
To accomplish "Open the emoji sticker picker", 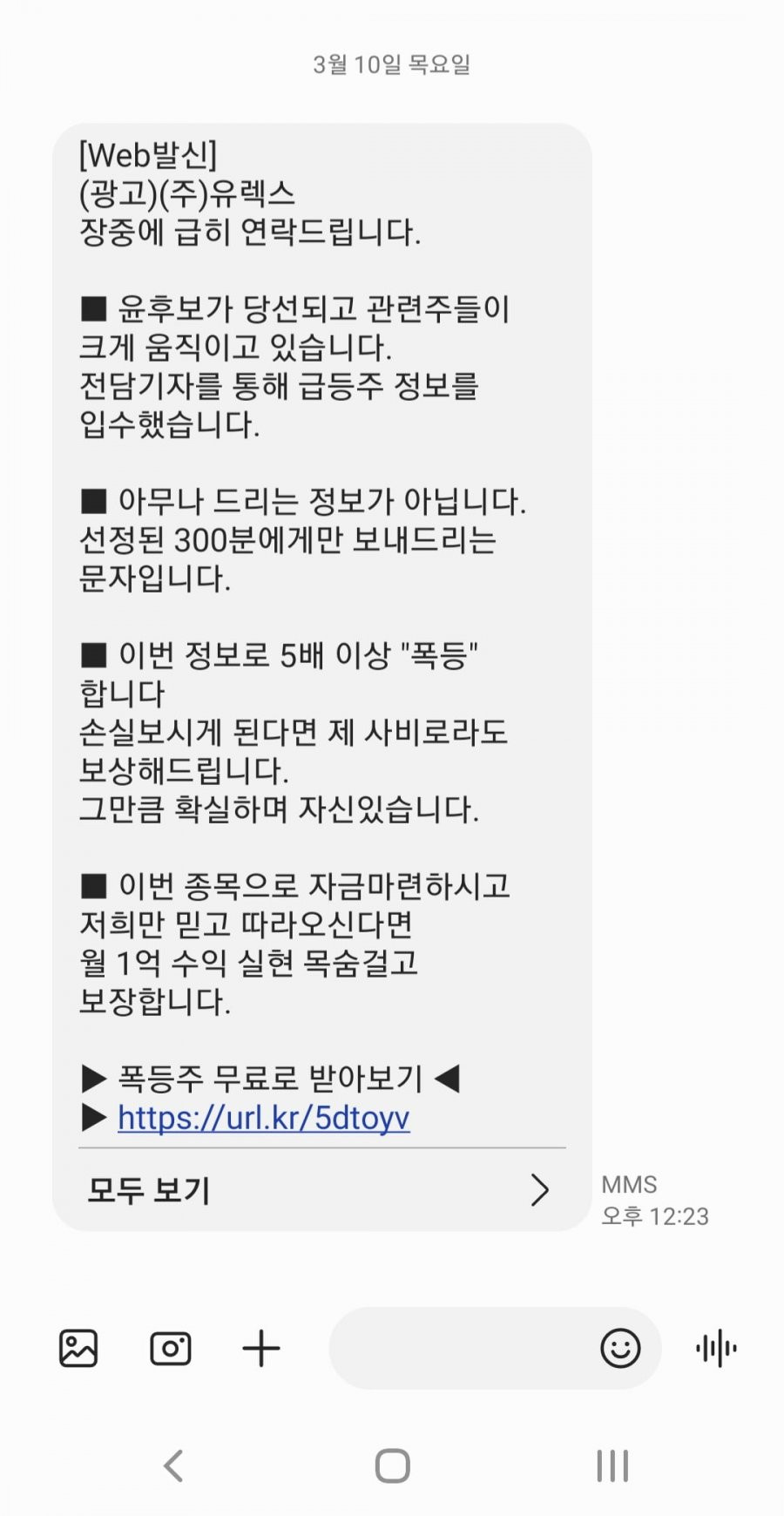I will (x=620, y=1349).
